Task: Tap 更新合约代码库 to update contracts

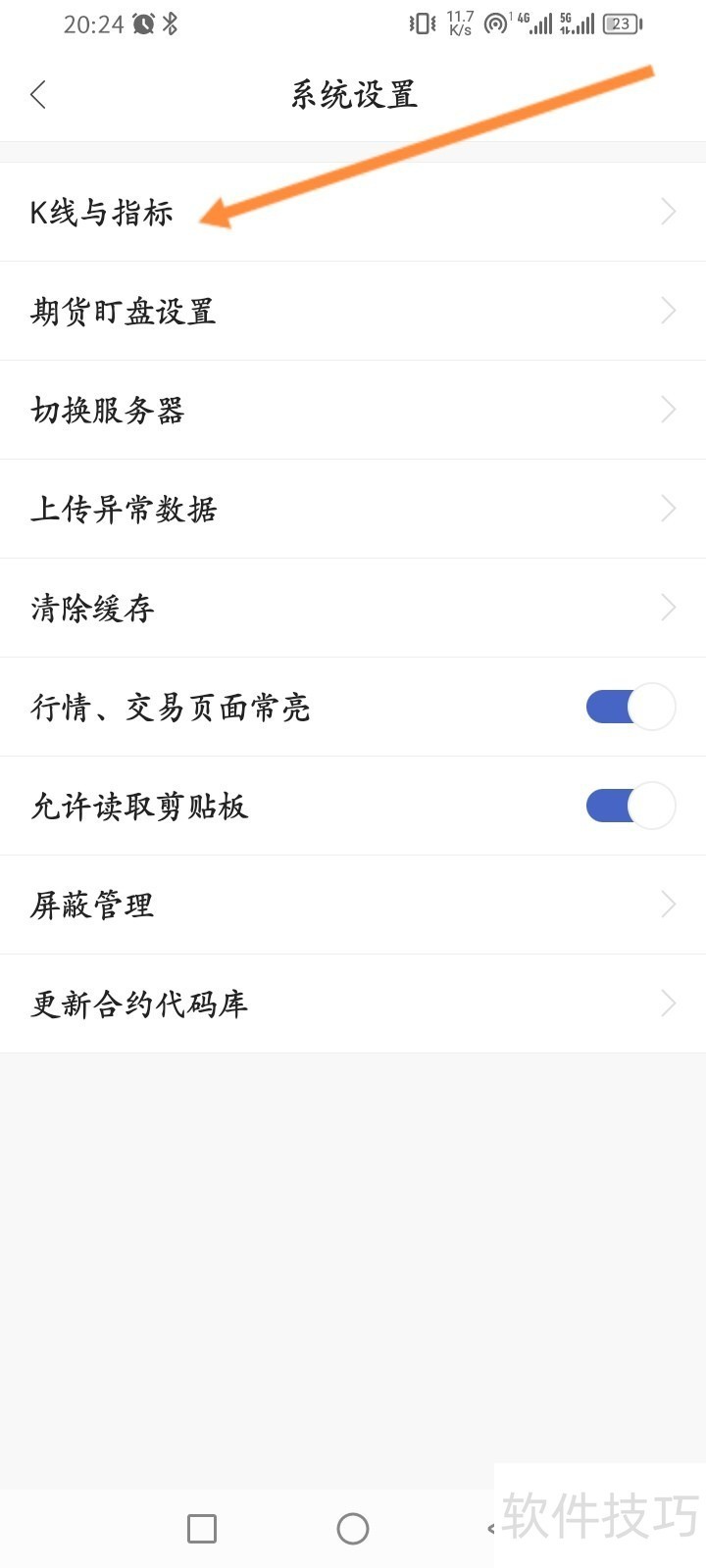Action: click(x=138, y=1004)
